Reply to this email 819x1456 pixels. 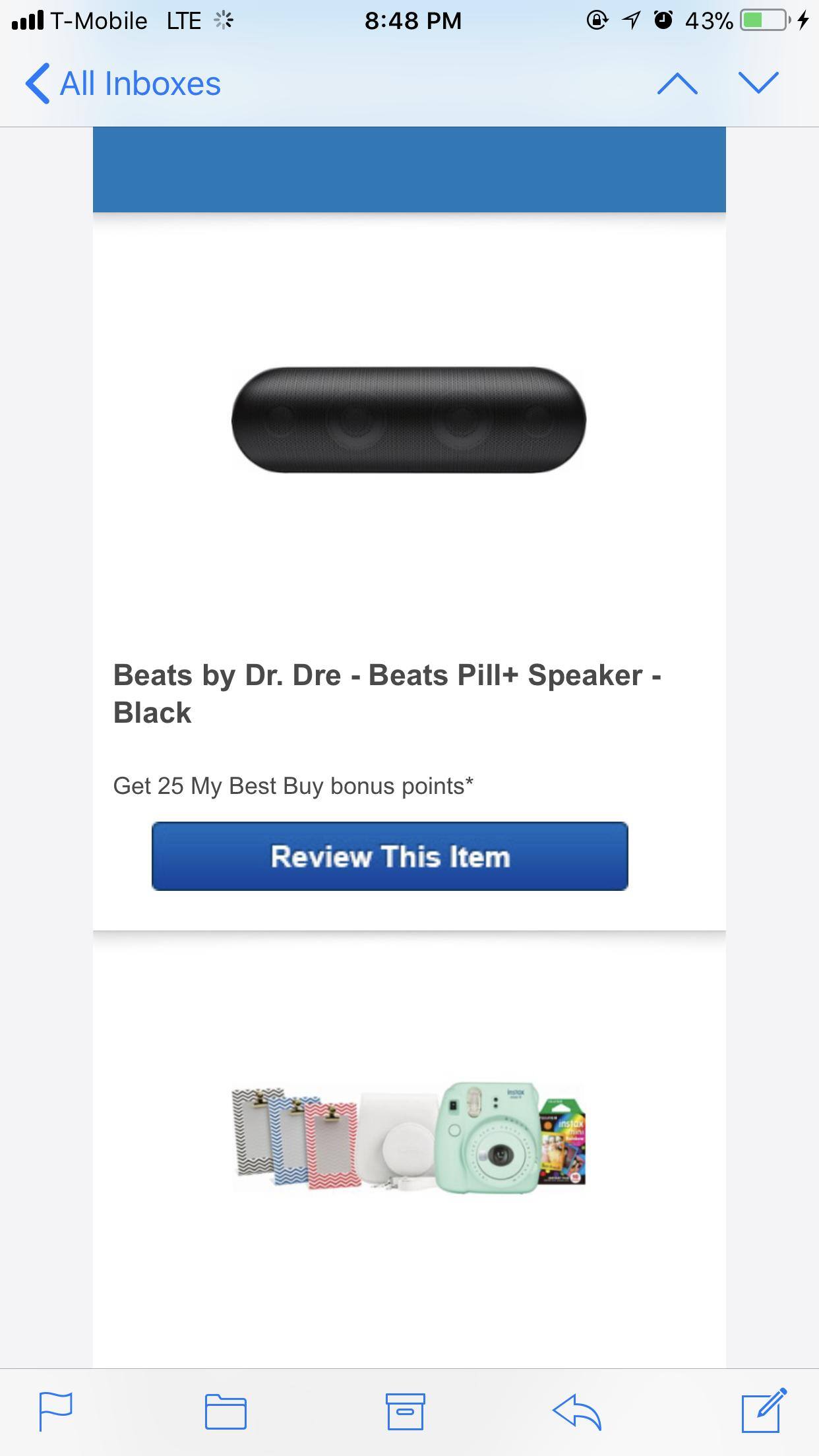(x=577, y=1412)
